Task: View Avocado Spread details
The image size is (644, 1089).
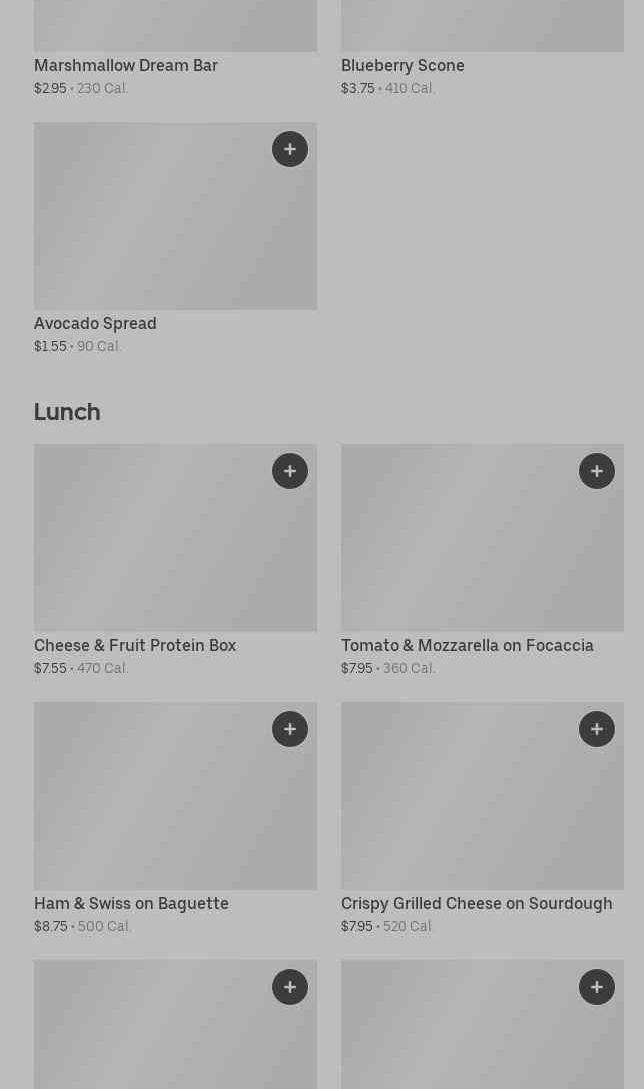Action: tap(95, 324)
